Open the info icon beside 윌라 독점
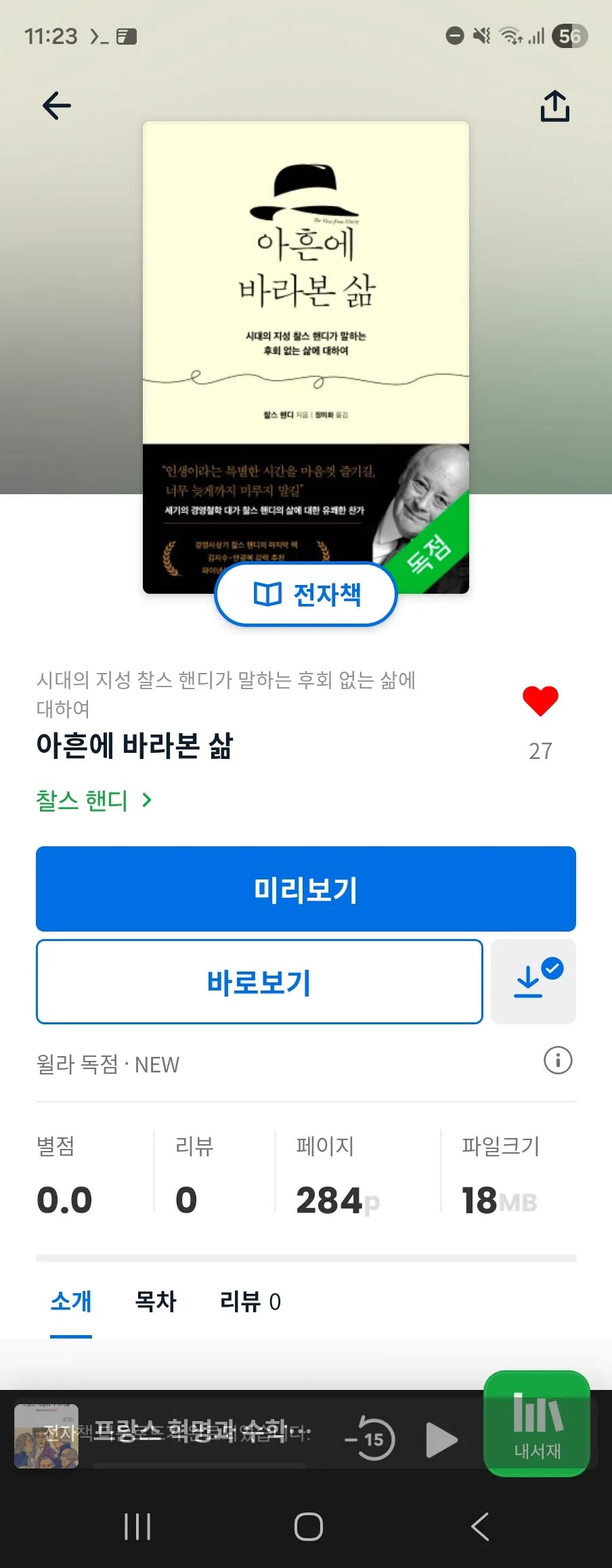Image resolution: width=612 pixels, height=1568 pixels. 558,1061
